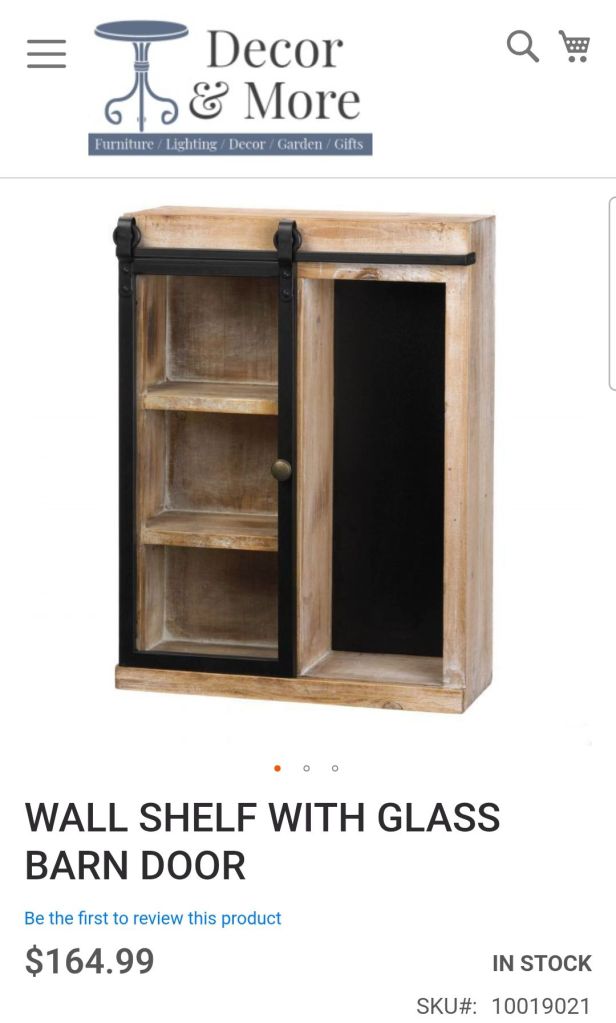
Task: Open the wall shelf product image
Action: click(305, 460)
